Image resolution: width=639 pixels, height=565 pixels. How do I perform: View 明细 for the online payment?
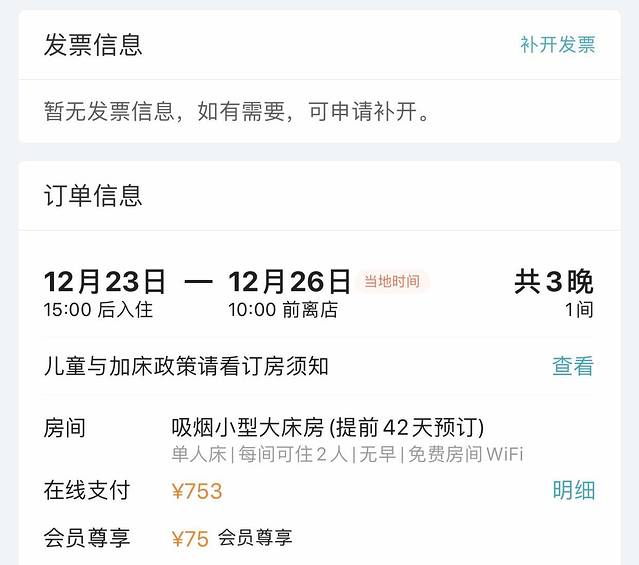(x=573, y=490)
